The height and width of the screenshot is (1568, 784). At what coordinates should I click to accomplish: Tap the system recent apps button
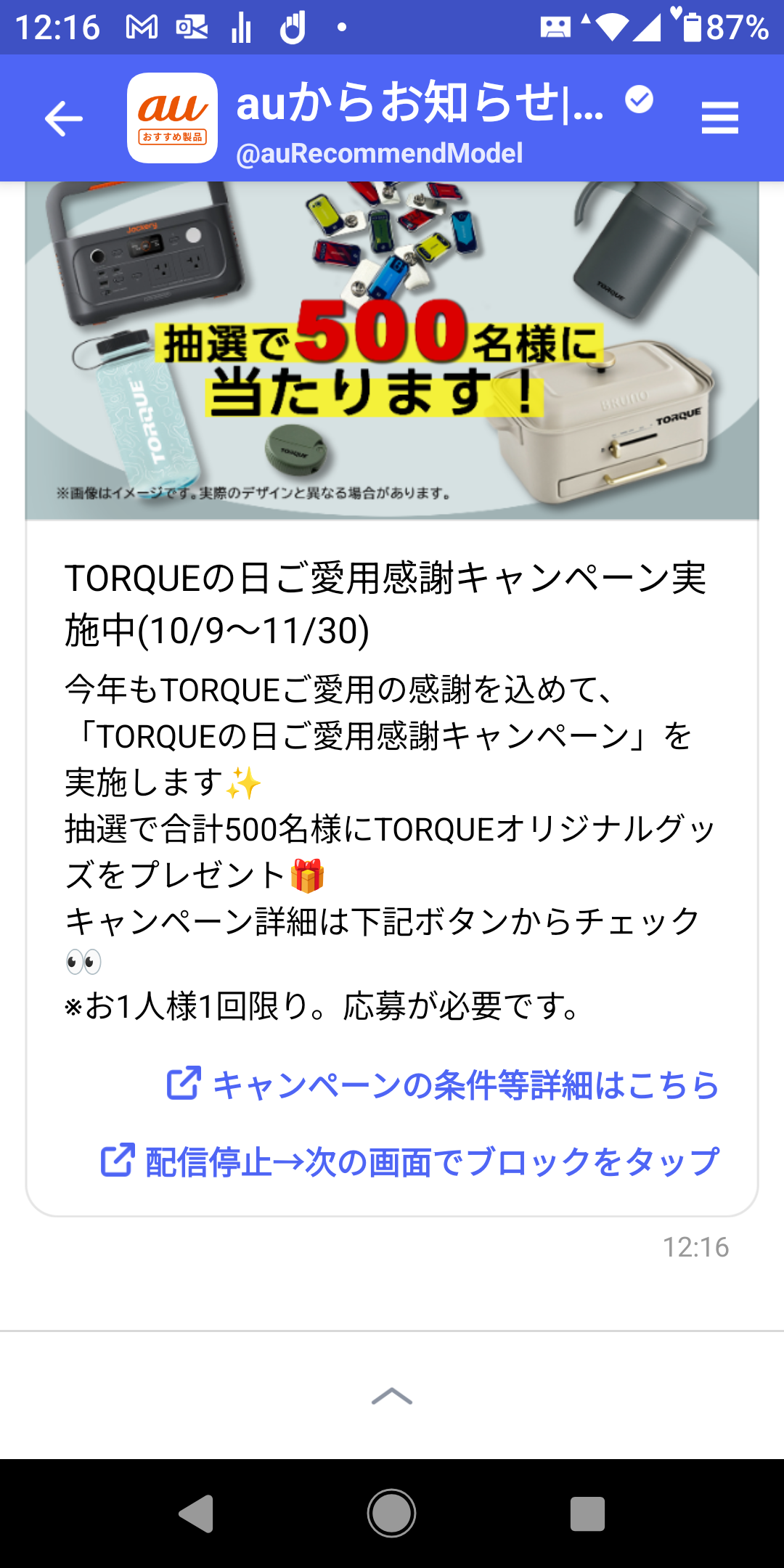pos(587,1514)
